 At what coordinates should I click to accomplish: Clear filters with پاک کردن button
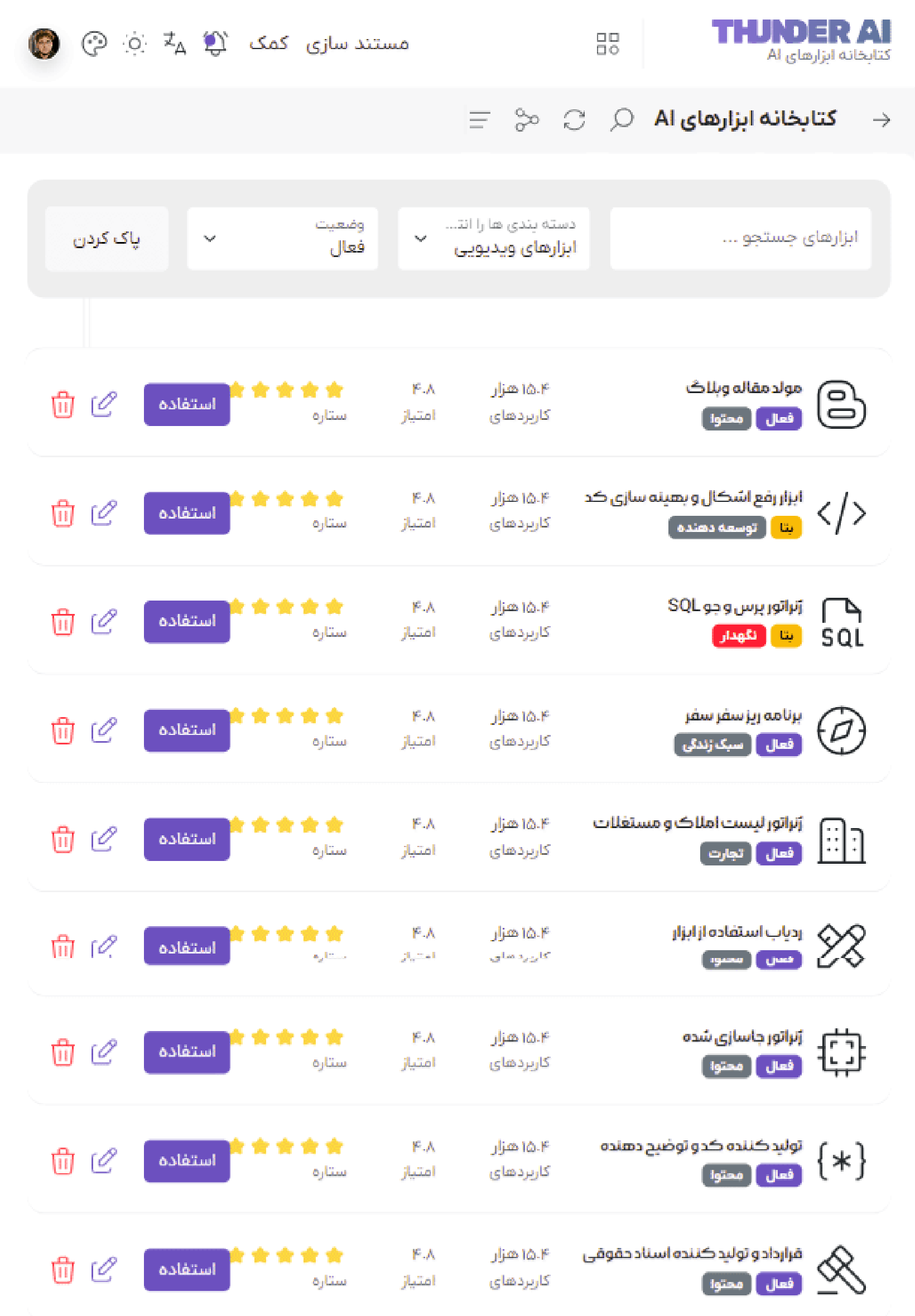pyautogui.click(x=107, y=238)
